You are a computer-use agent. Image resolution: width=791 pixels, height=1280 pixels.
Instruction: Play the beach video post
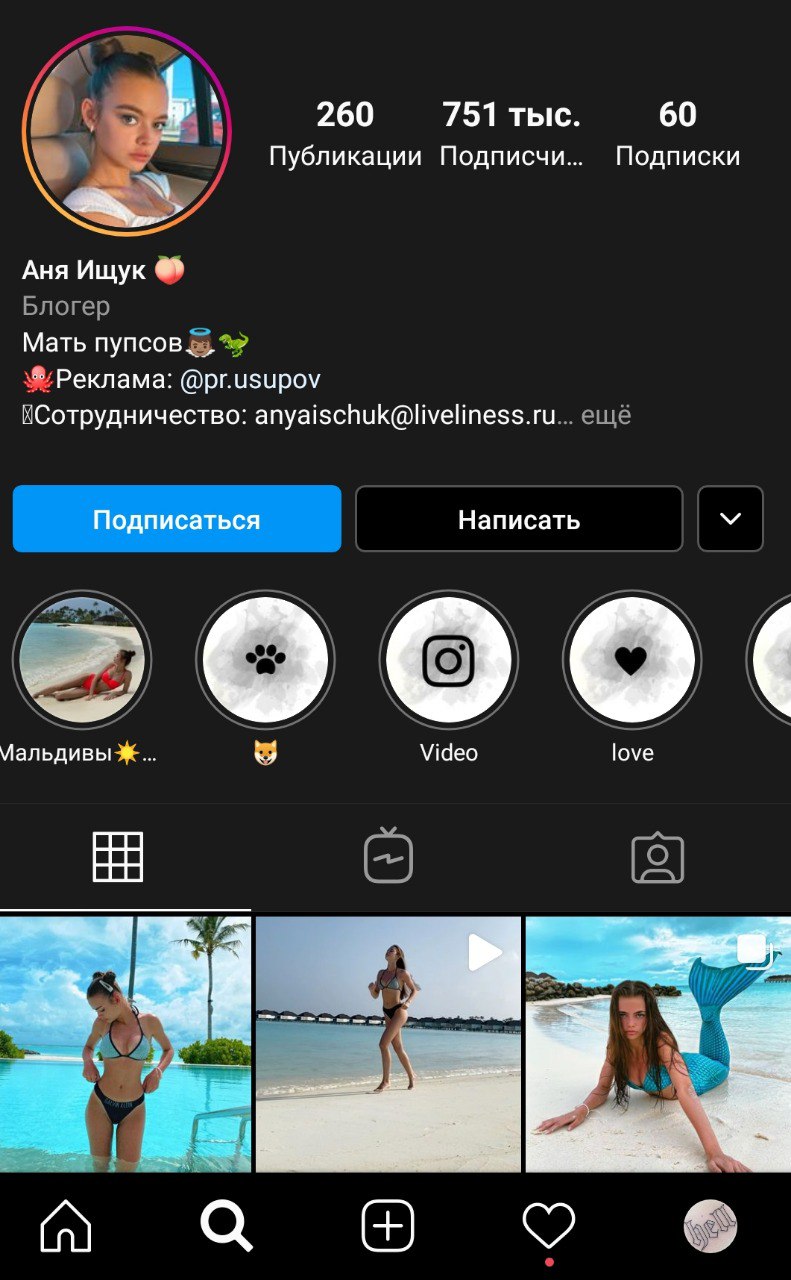click(x=388, y=1044)
